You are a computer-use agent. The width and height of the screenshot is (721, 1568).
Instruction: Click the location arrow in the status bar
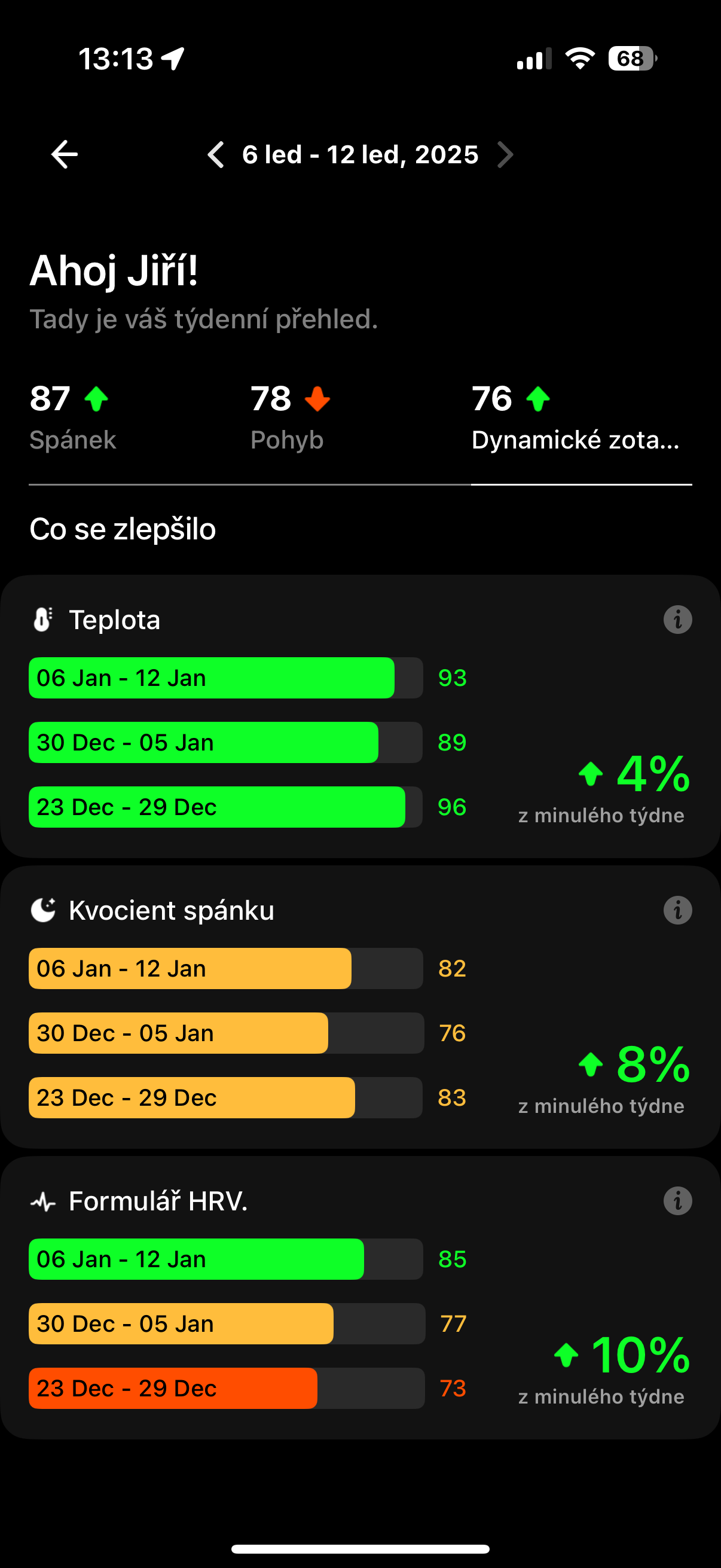172,57
